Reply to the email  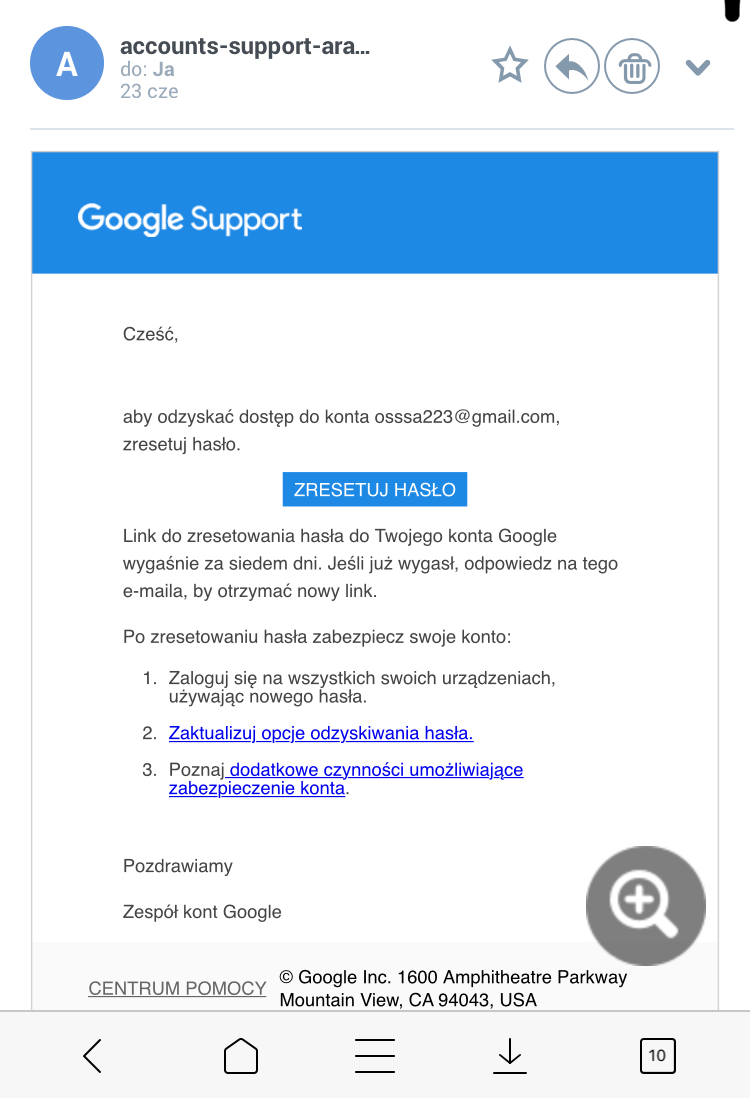[x=571, y=67]
